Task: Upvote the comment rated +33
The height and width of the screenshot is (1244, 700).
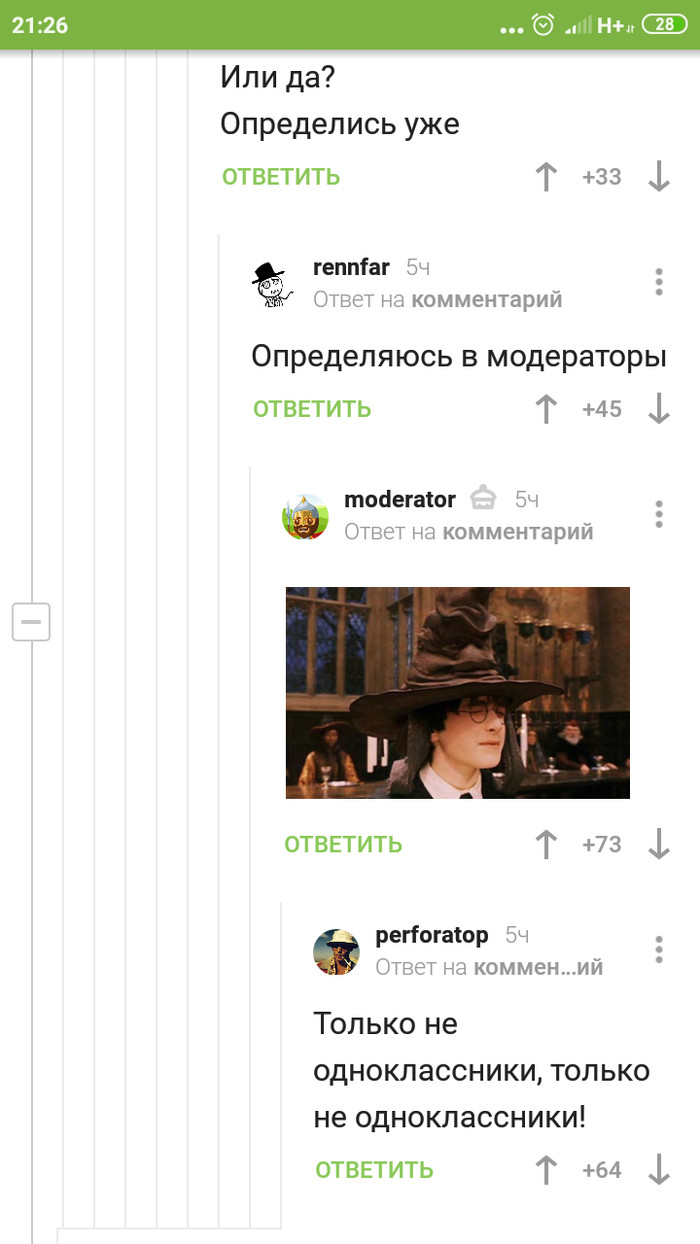Action: pos(546,177)
